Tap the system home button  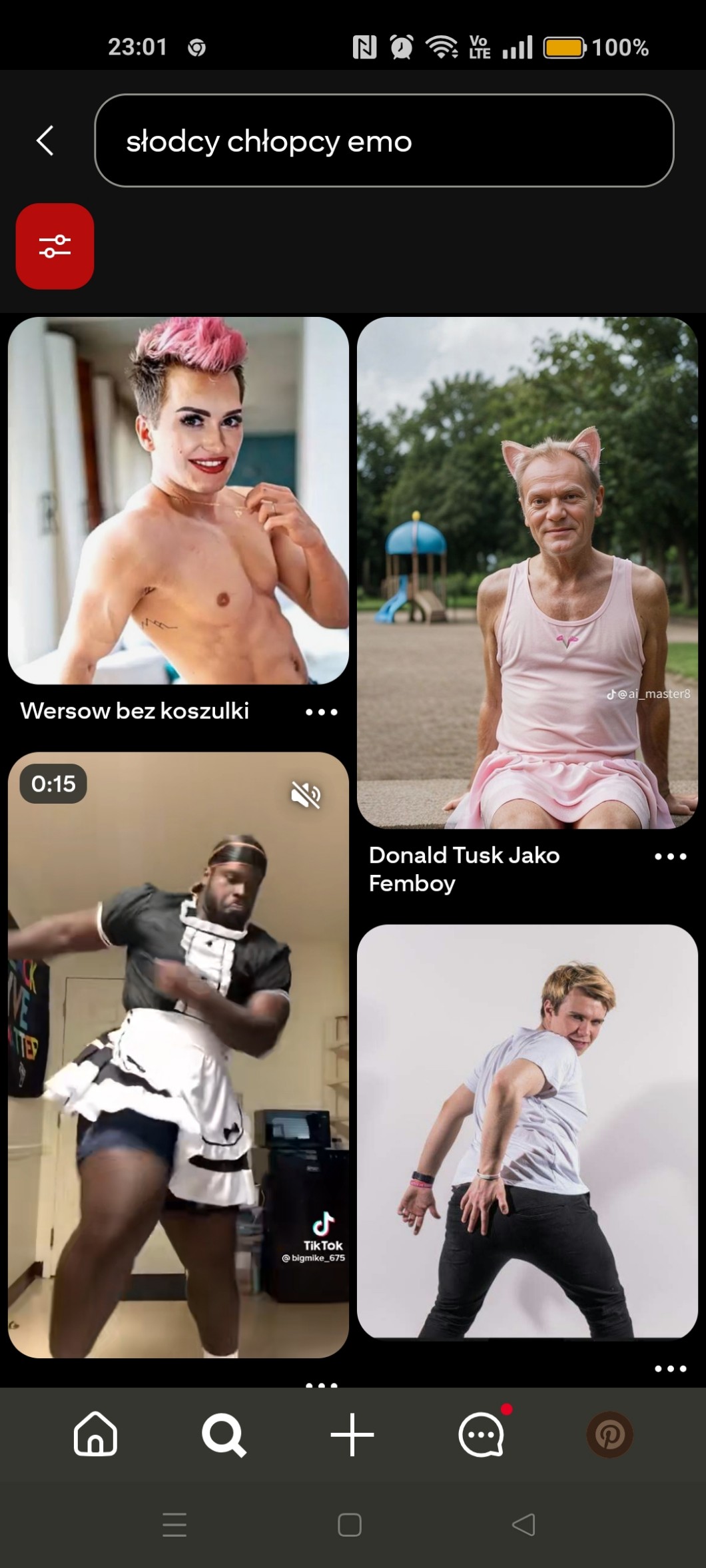[350, 1524]
